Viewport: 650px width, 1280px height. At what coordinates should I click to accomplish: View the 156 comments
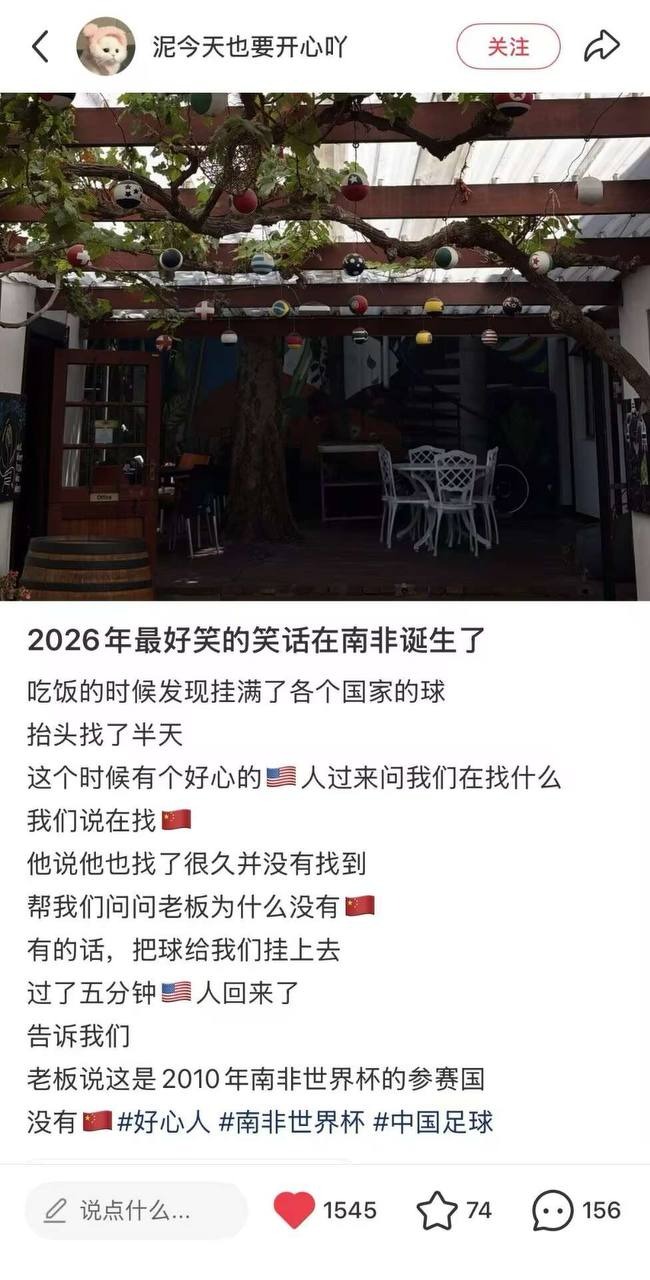(553, 1211)
